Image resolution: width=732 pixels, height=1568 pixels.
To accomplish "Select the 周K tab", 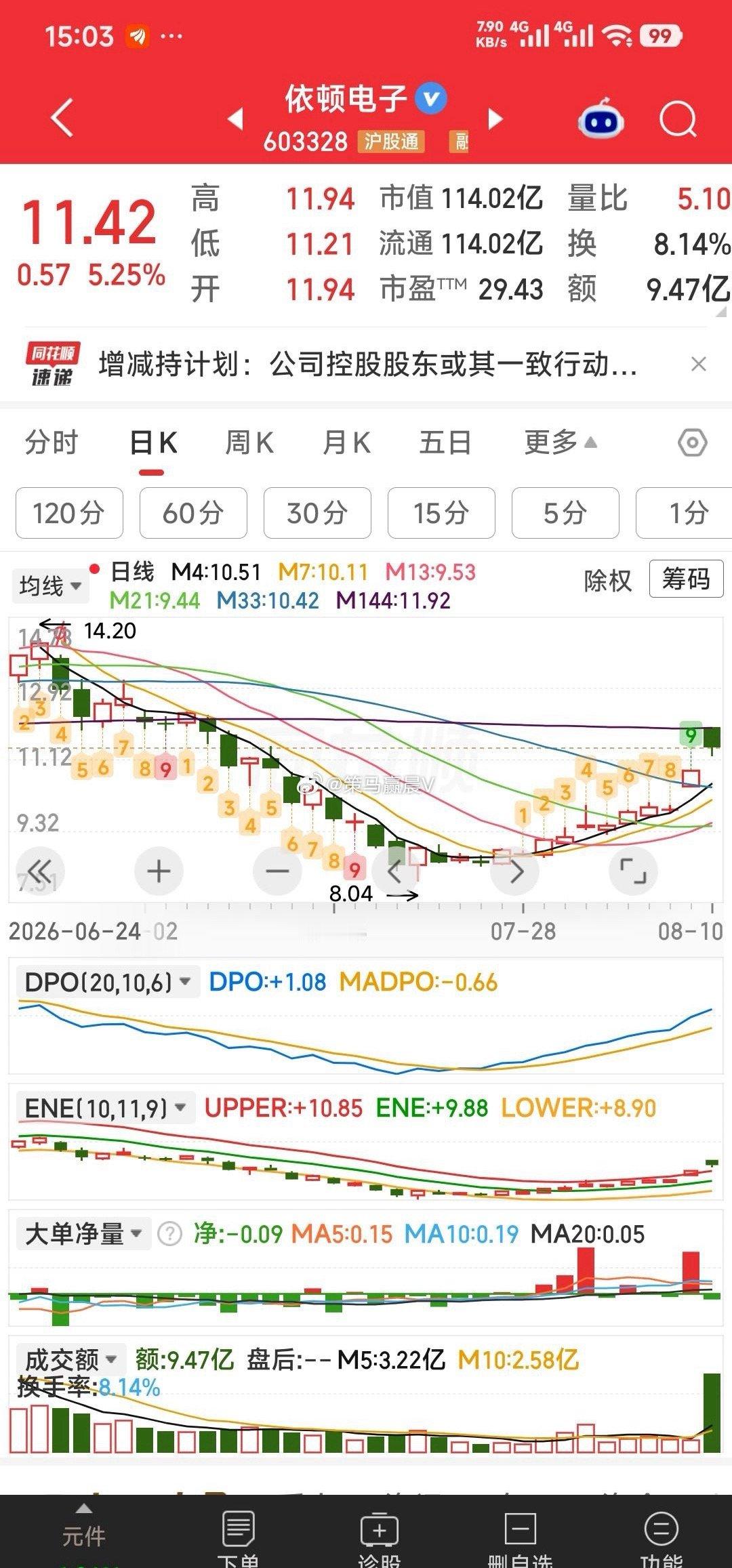I will 249,443.
